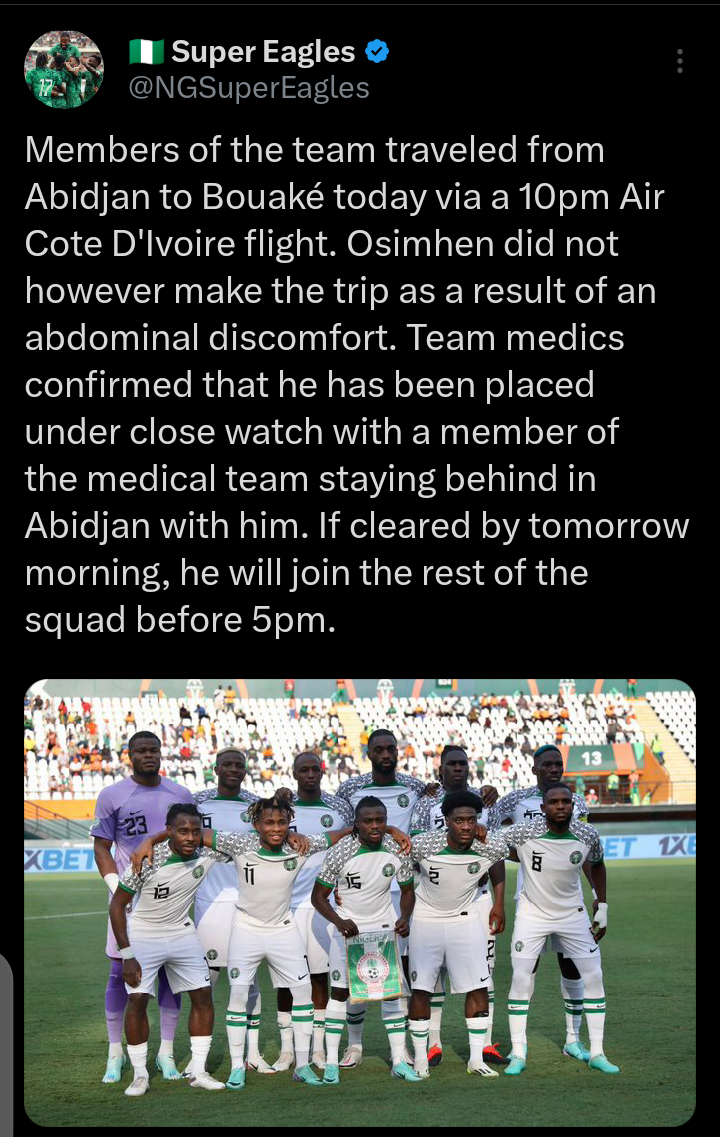Expand the attached team photo
The height and width of the screenshot is (1137, 720).
tap(360, 900)
